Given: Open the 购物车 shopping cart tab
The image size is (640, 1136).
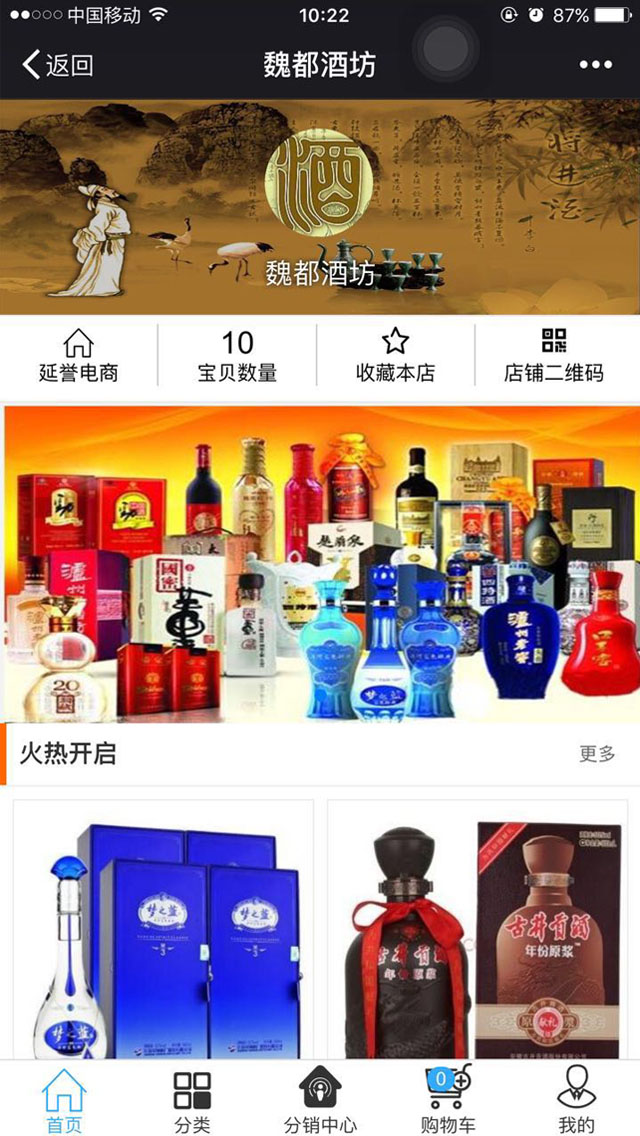Looking at the screenshot, I should [448, 1100].
